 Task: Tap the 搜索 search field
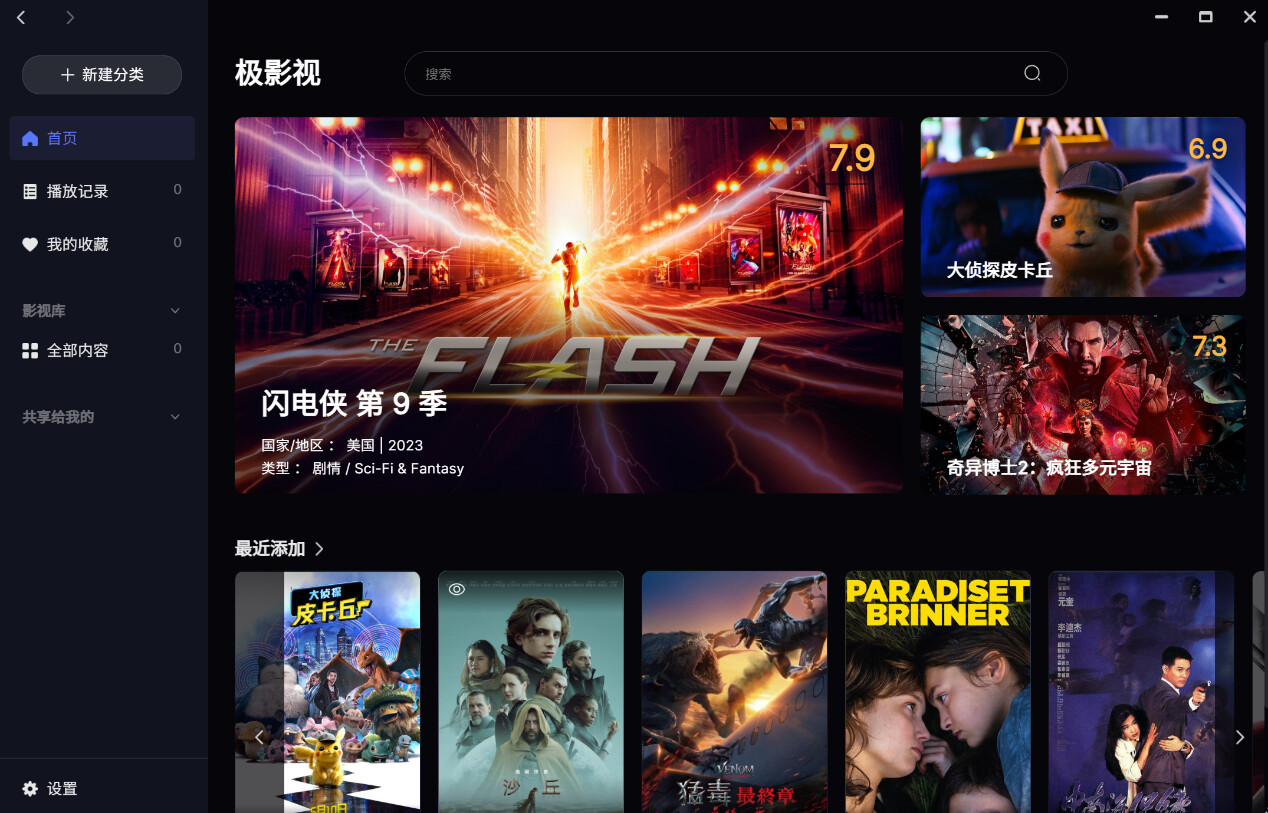coord(715,74)
